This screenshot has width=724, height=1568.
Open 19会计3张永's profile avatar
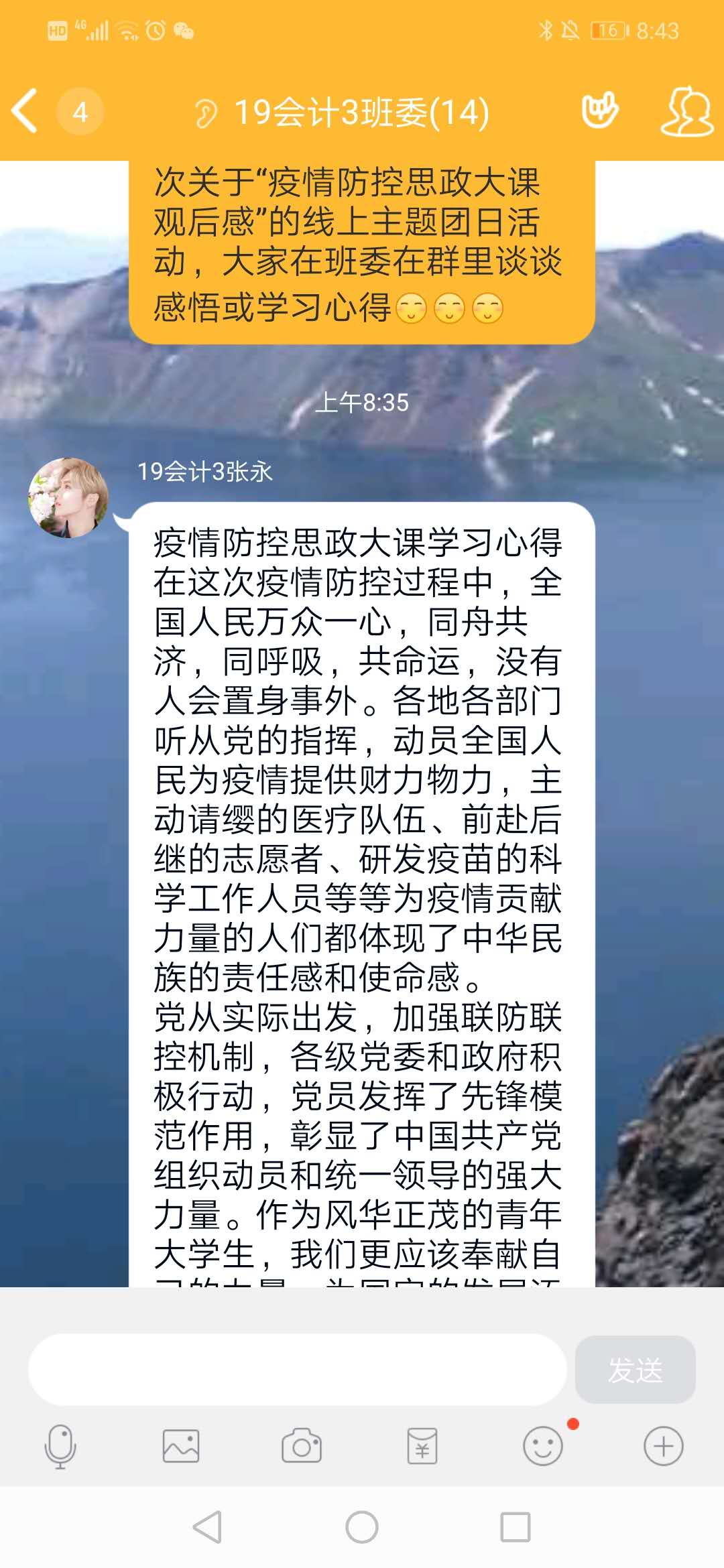click(x=68, y=498)
